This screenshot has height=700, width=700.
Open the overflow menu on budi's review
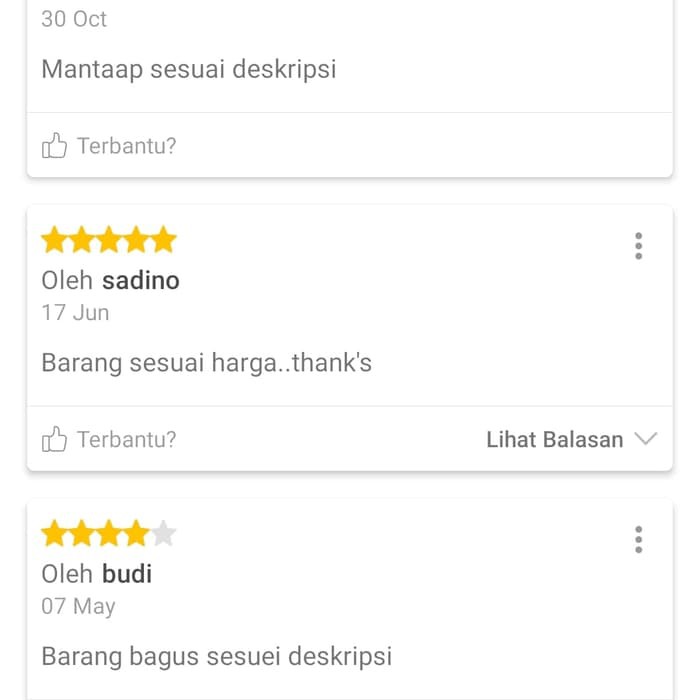tap(638, 540)
